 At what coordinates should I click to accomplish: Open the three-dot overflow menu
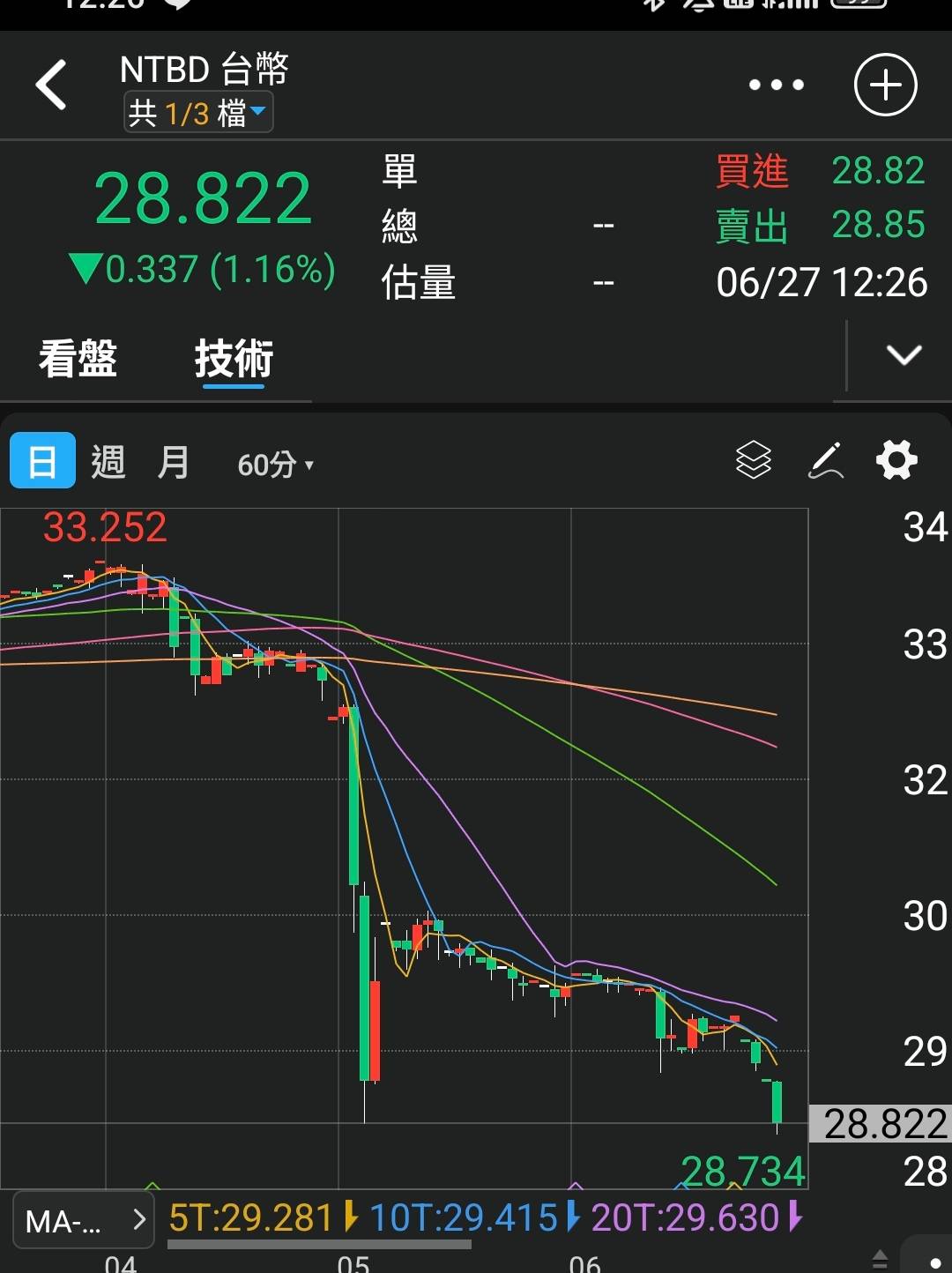point(776,85)
